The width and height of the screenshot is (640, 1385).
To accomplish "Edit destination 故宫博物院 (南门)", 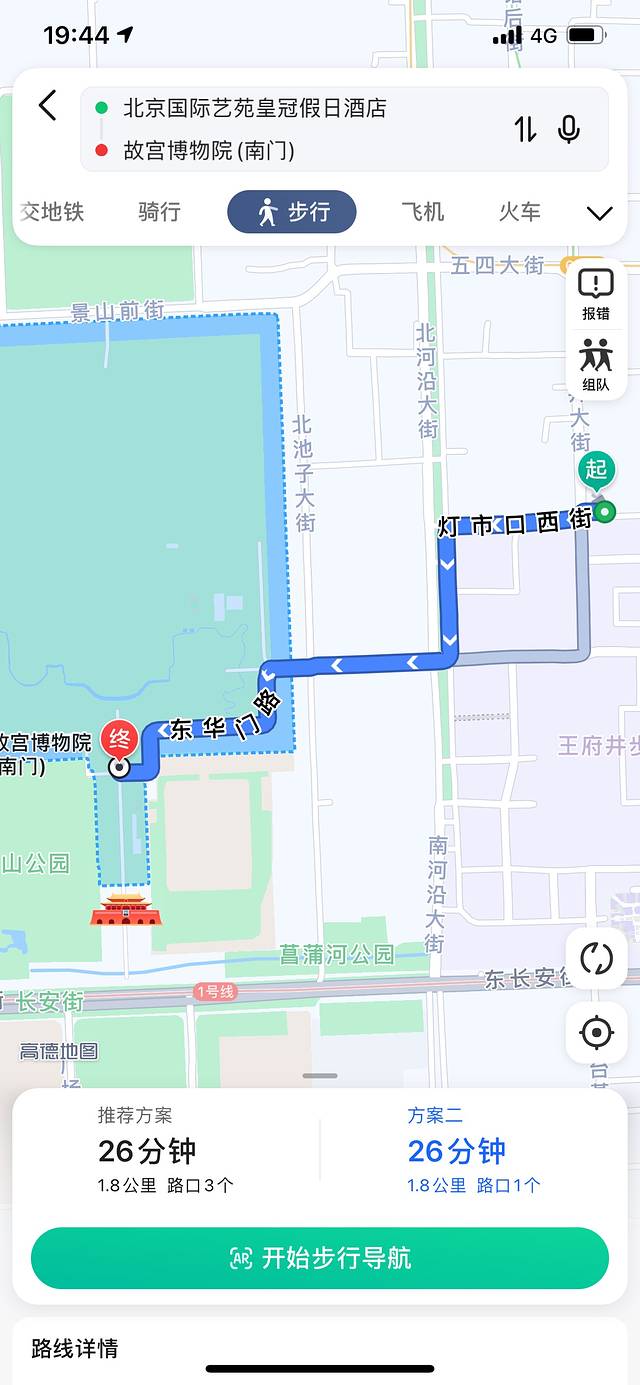I will pyautogui.click(x=208, y=151).
